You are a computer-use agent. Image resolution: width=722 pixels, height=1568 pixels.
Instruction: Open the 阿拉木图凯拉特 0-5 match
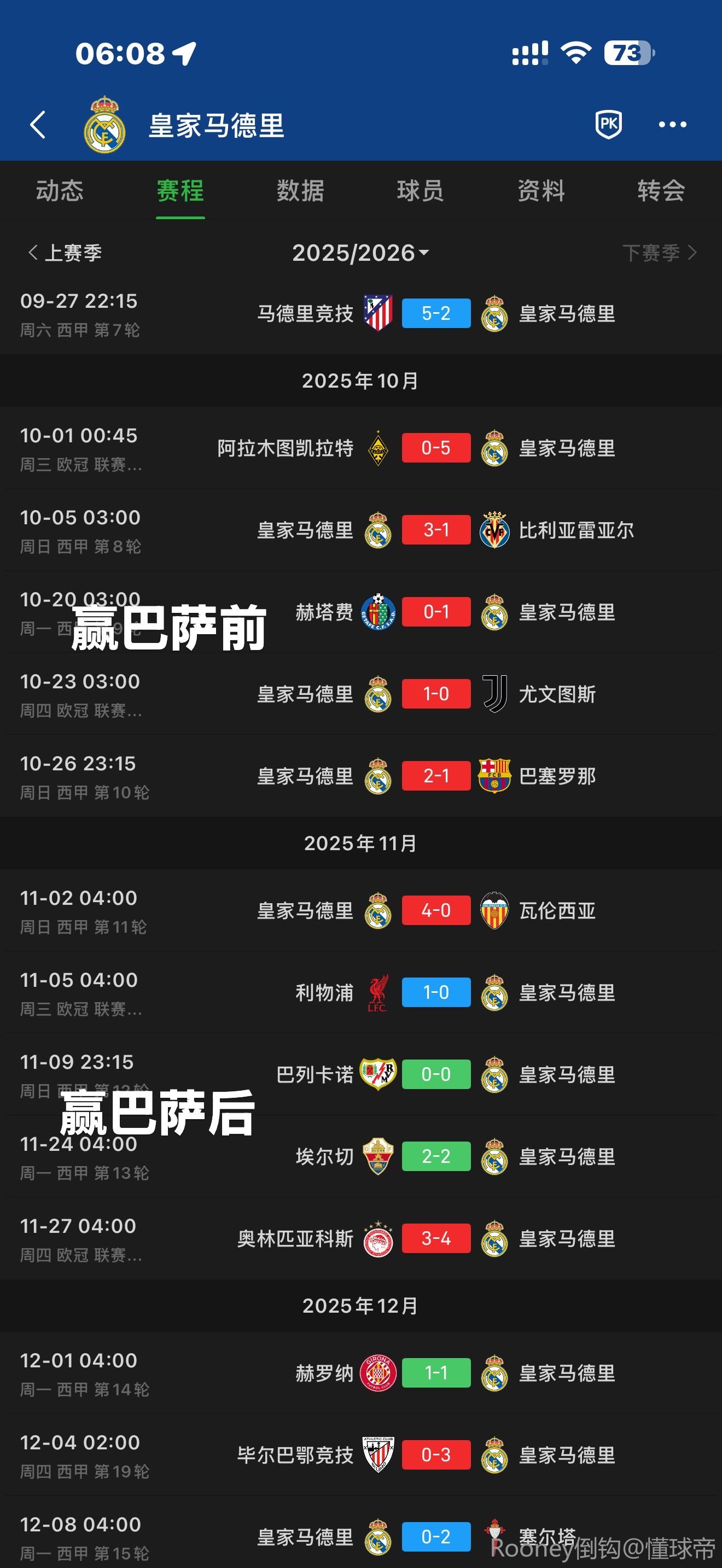[x=436, y=448]
